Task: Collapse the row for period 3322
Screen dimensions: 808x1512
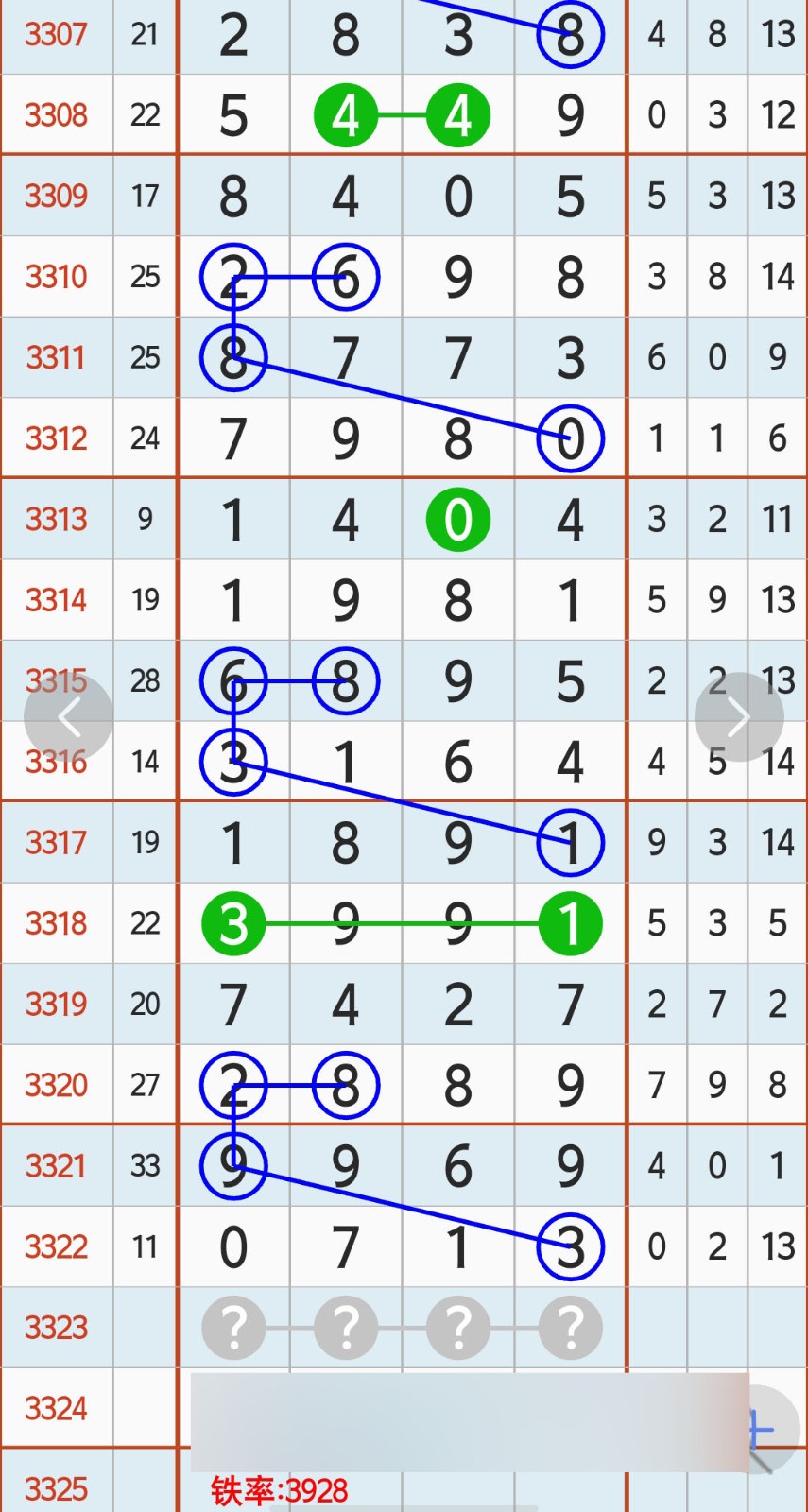Action: [56, 1246]
